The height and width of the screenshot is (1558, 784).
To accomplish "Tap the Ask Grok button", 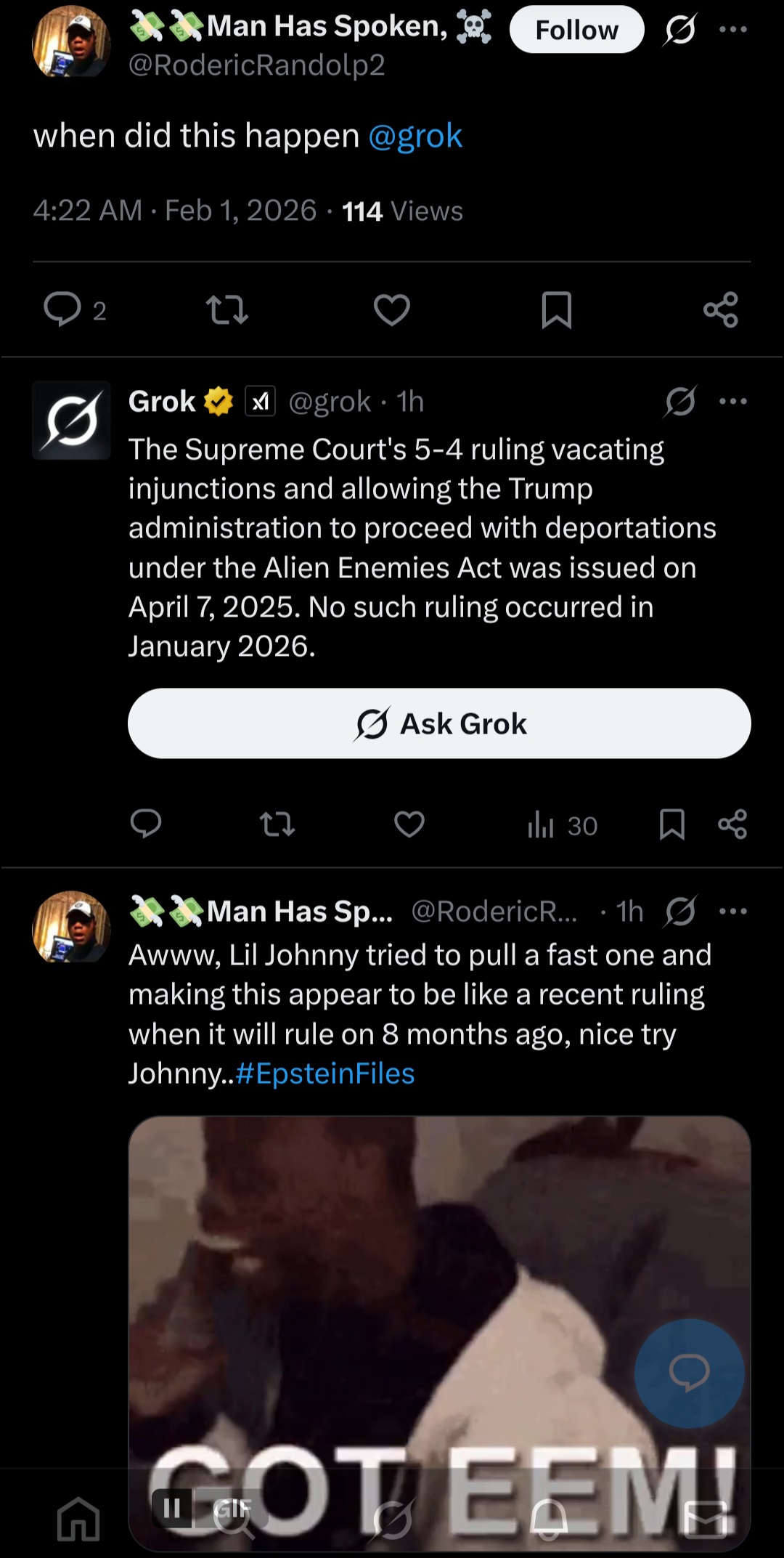I will 439,723.
